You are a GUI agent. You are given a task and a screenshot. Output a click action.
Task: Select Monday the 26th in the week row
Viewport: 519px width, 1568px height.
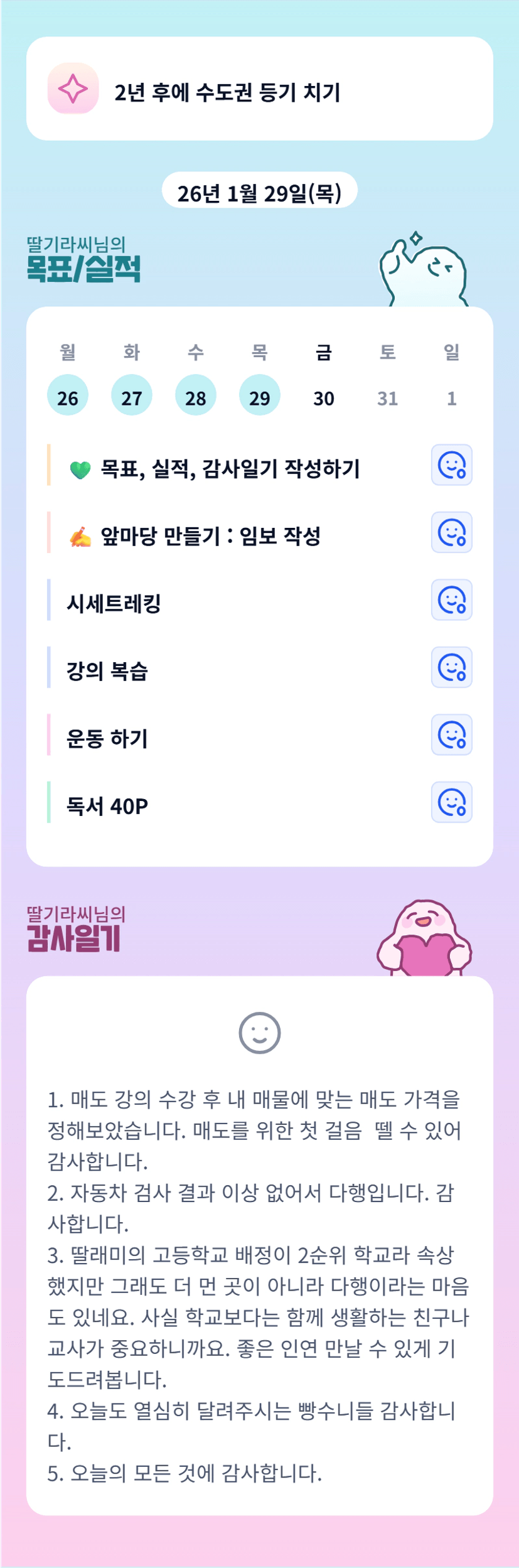click(68, 395)
